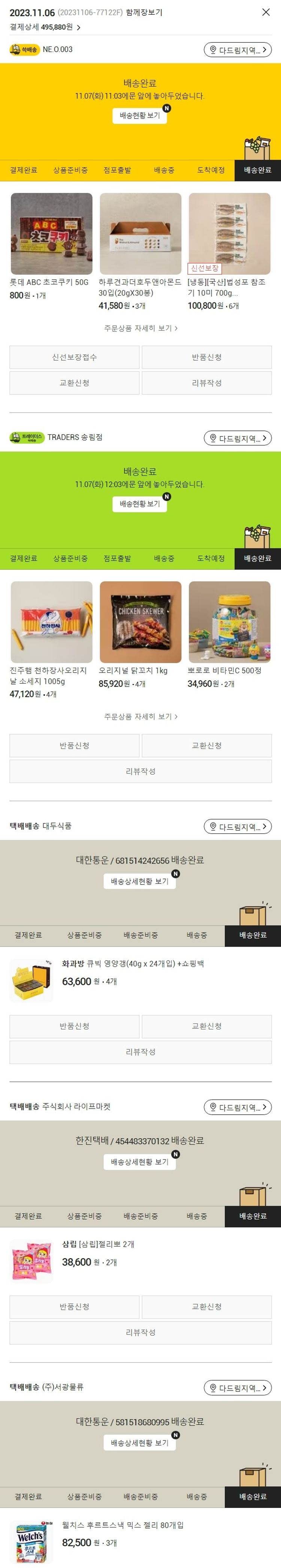Screen dimensions: 281x1568
Task: Open 다드림지역 button for NE.O.003 delivery
Action: tap(237, 50)
